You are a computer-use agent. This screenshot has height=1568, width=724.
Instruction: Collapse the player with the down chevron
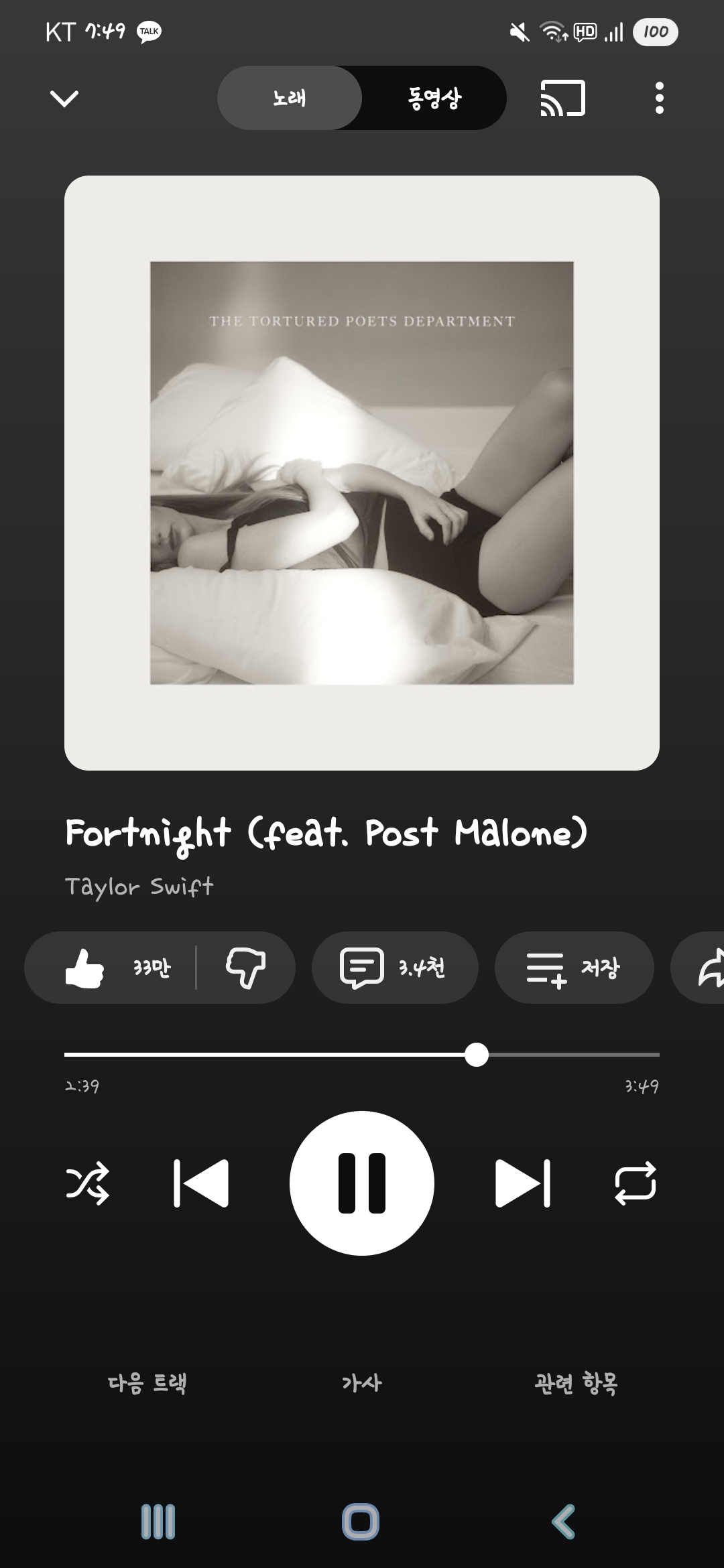[64, 99]
